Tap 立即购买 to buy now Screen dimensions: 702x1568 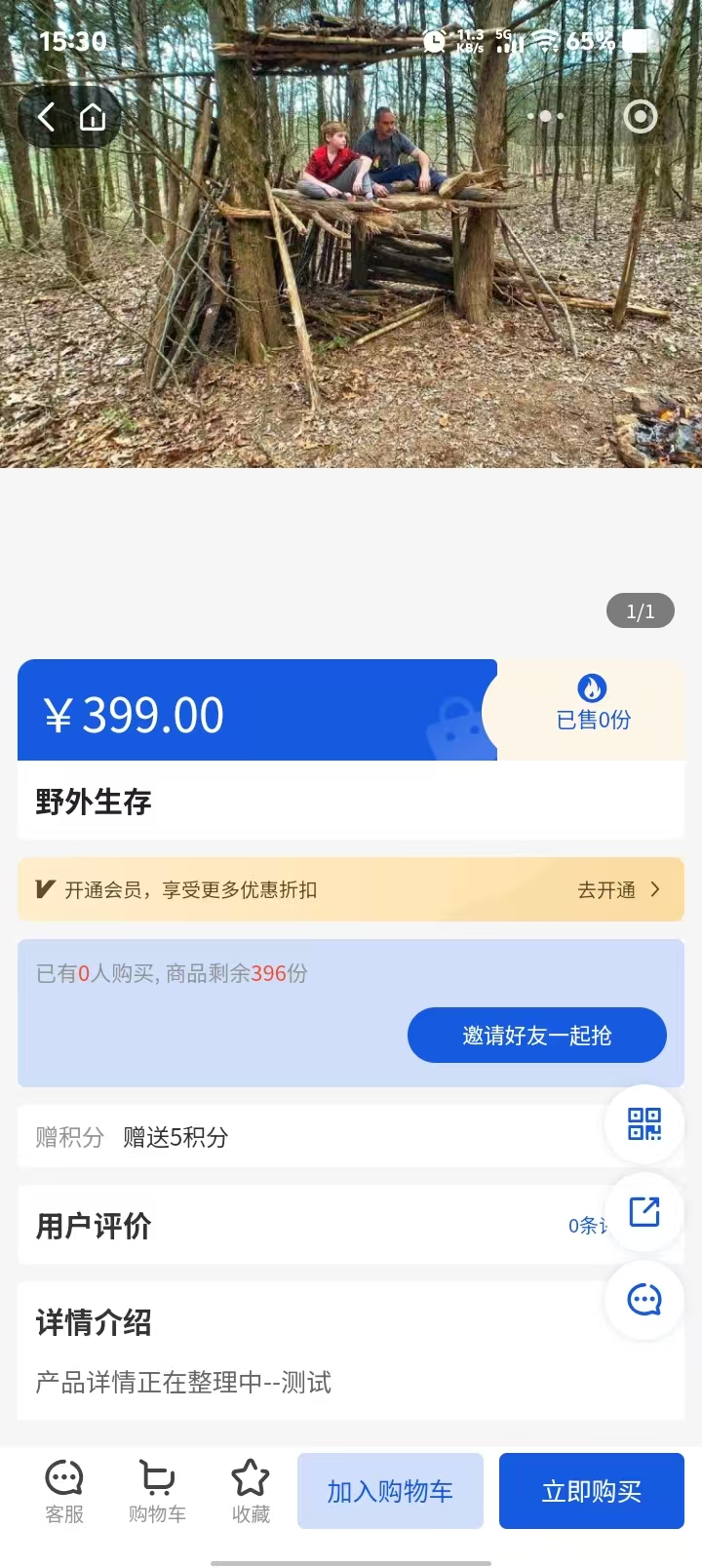tap(592, 1491)
